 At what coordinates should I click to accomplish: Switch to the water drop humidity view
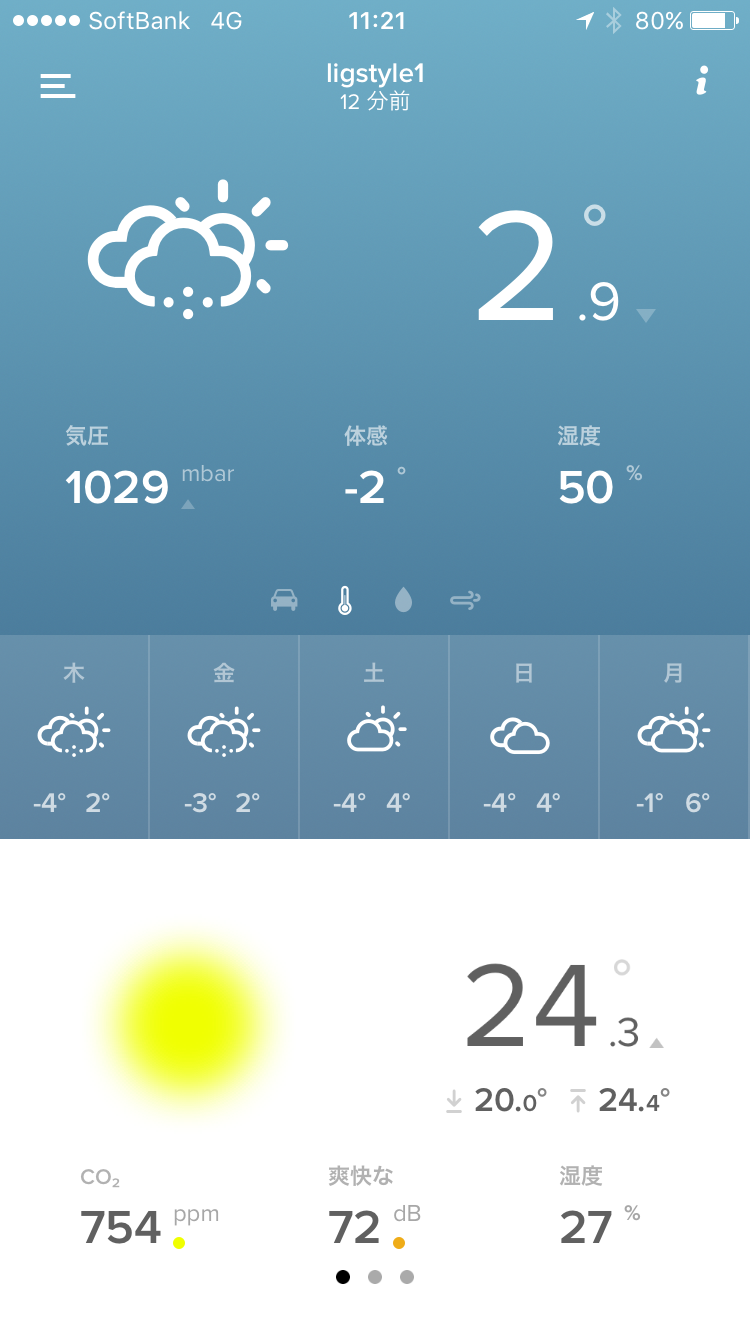403,600
